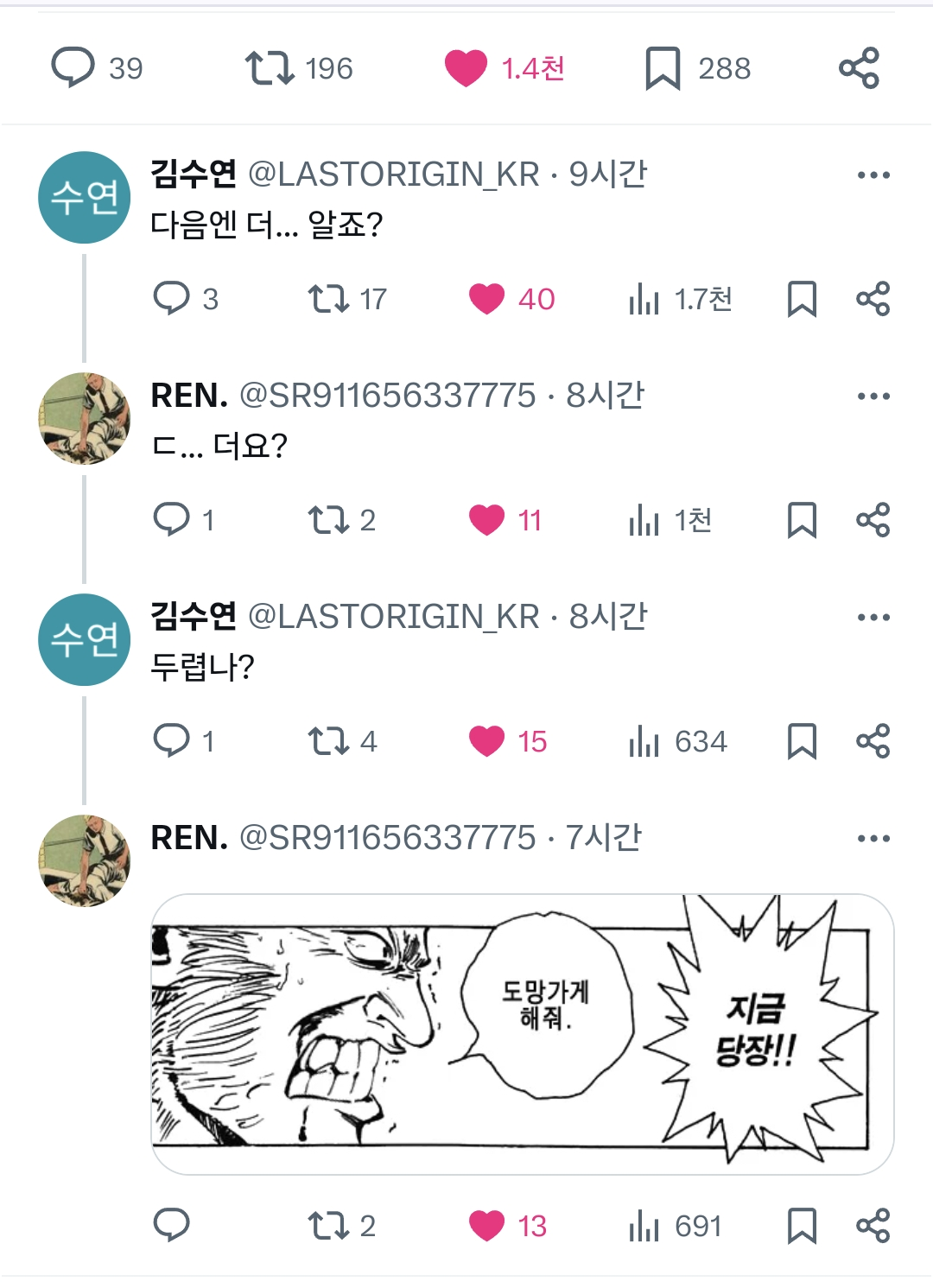Open 김수연's avatar on the '두렵나?' reply
Viewport: 933px width, 1288px height.
(x=84, y=640)
